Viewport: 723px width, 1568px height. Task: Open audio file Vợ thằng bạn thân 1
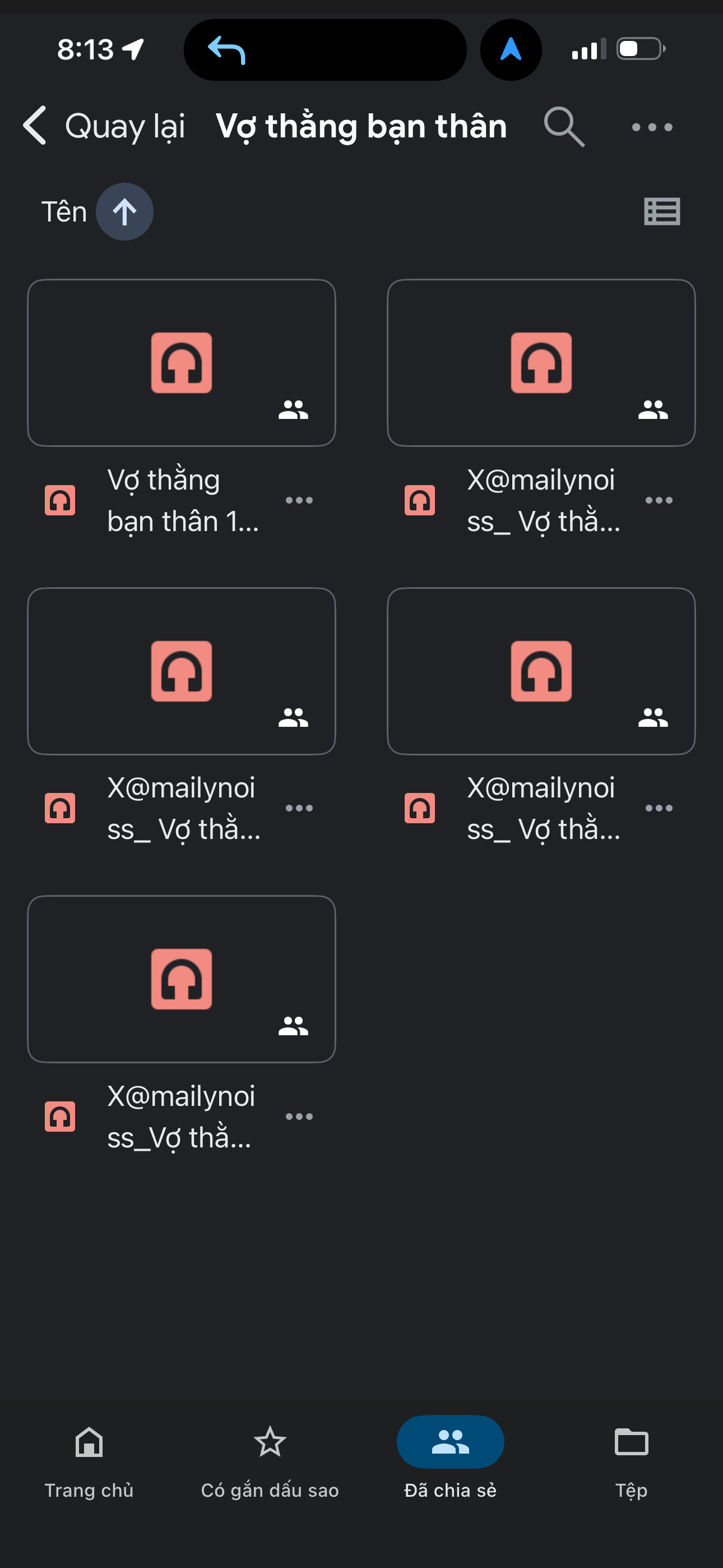(x=182, y=363)
